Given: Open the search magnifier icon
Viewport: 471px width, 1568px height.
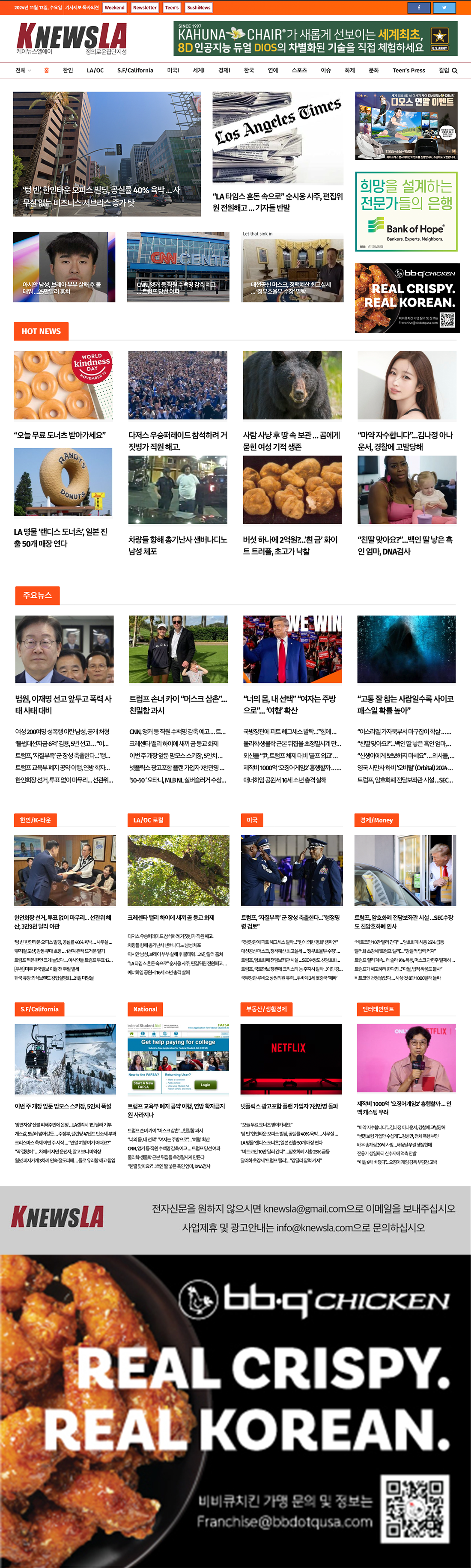Looking at the screenshot, I should coord(455,71).
